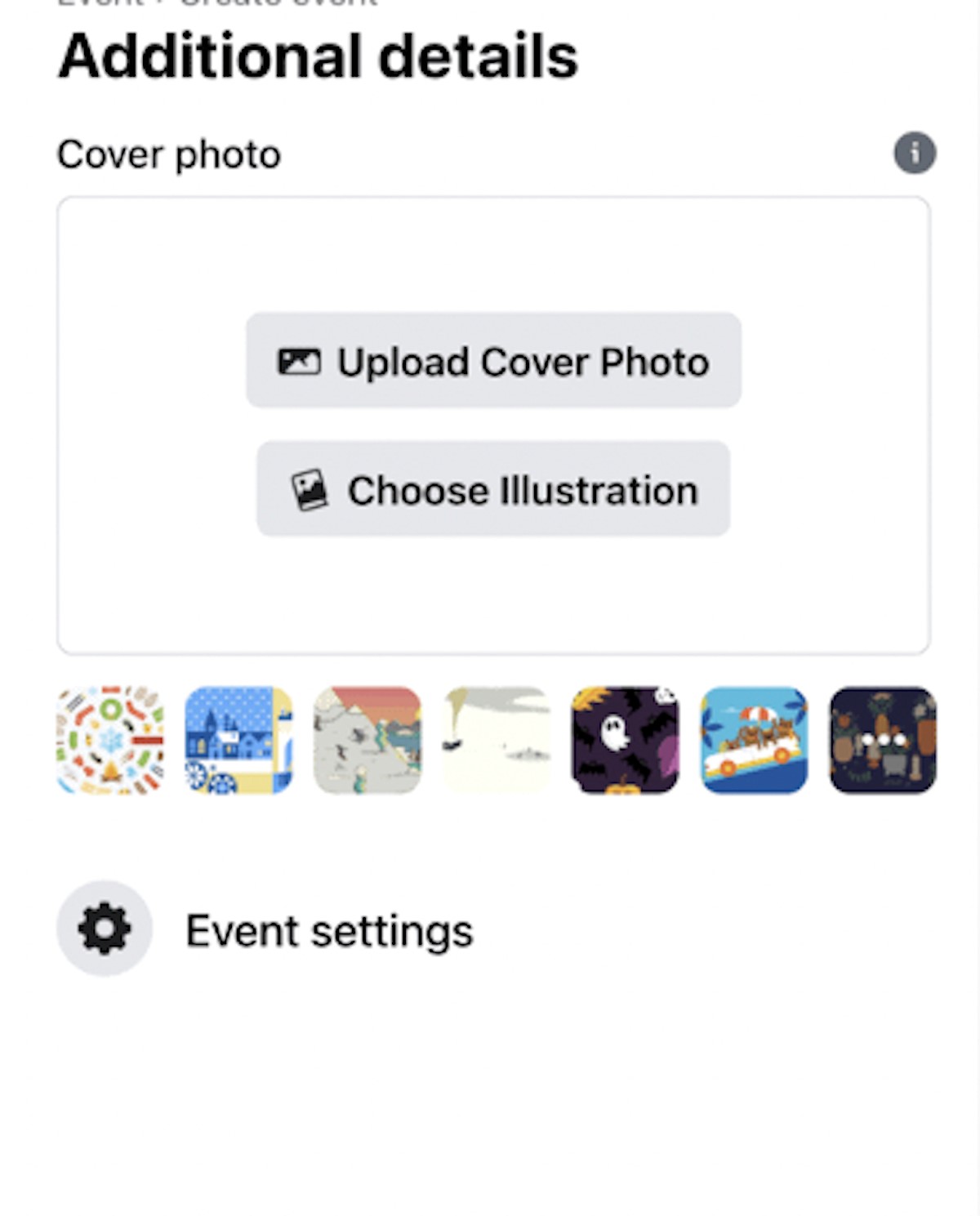This screenshot has height=1216, width=980.
Task: Click the Upload Cover Photo button
Action: tap(493, 362)
